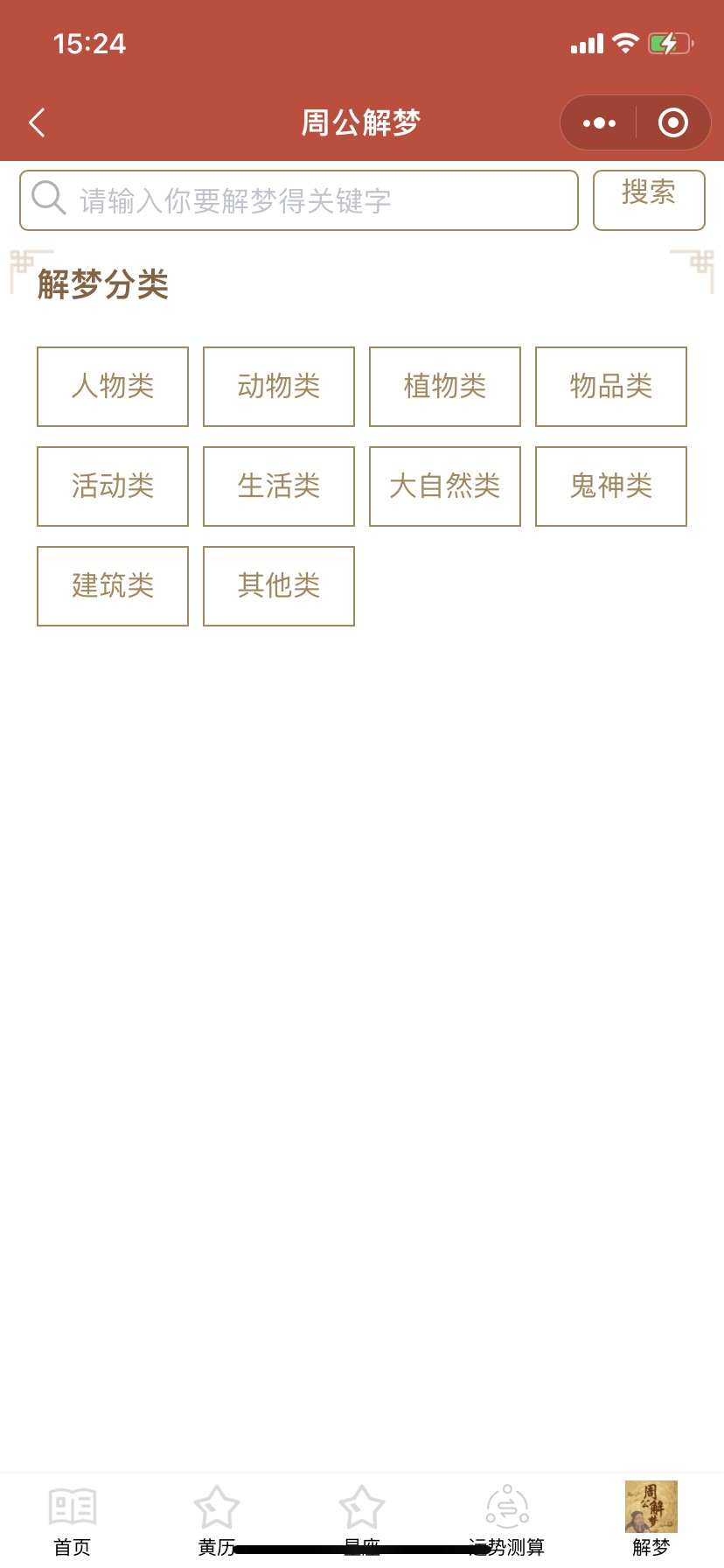Open the 人物类 category
Image resolution: width=724 pixels, height=1568 pixels.
(x=113, y=387)
